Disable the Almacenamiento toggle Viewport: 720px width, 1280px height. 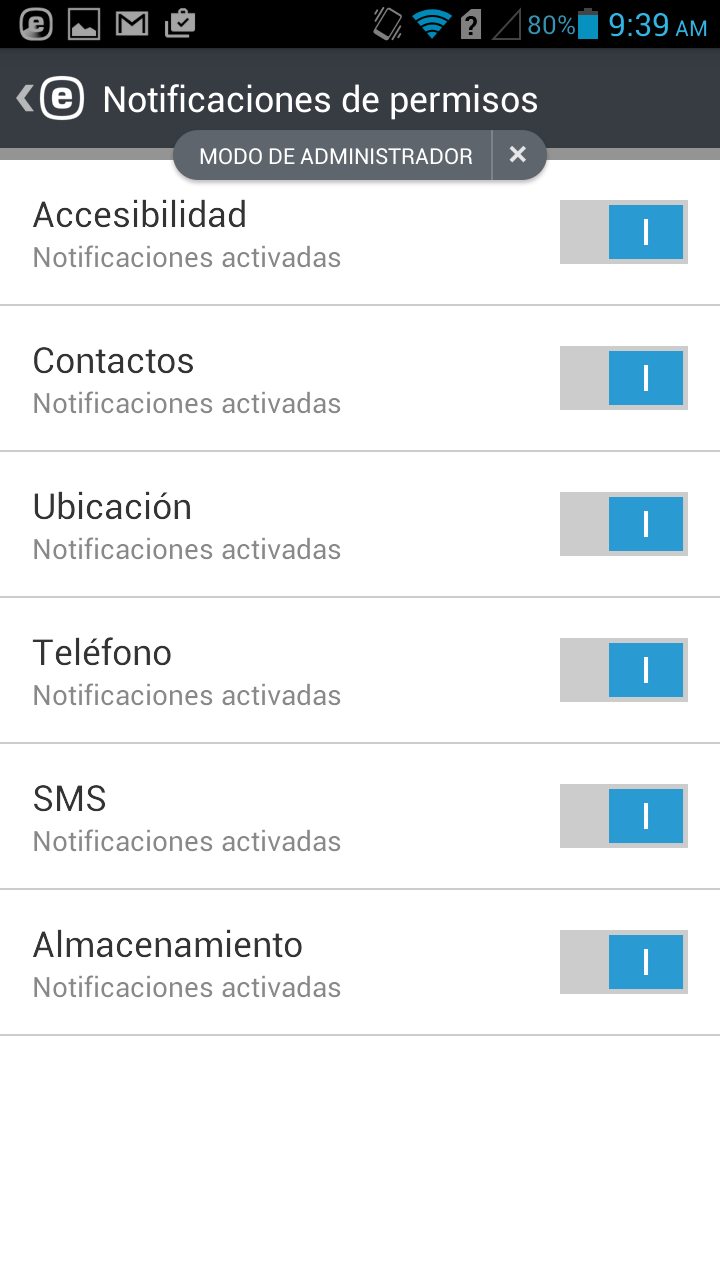(x=623, y=962)
